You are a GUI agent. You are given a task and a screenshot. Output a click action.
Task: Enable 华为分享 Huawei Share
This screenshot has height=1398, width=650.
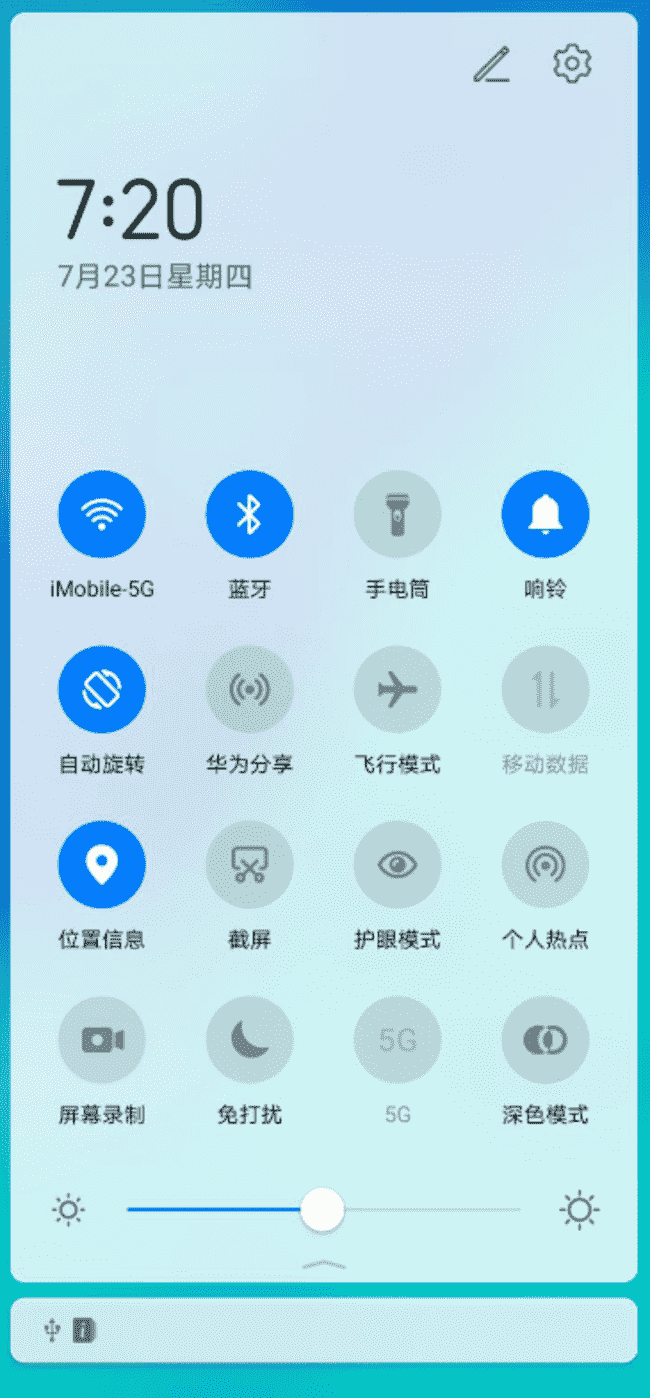(249, 689)
